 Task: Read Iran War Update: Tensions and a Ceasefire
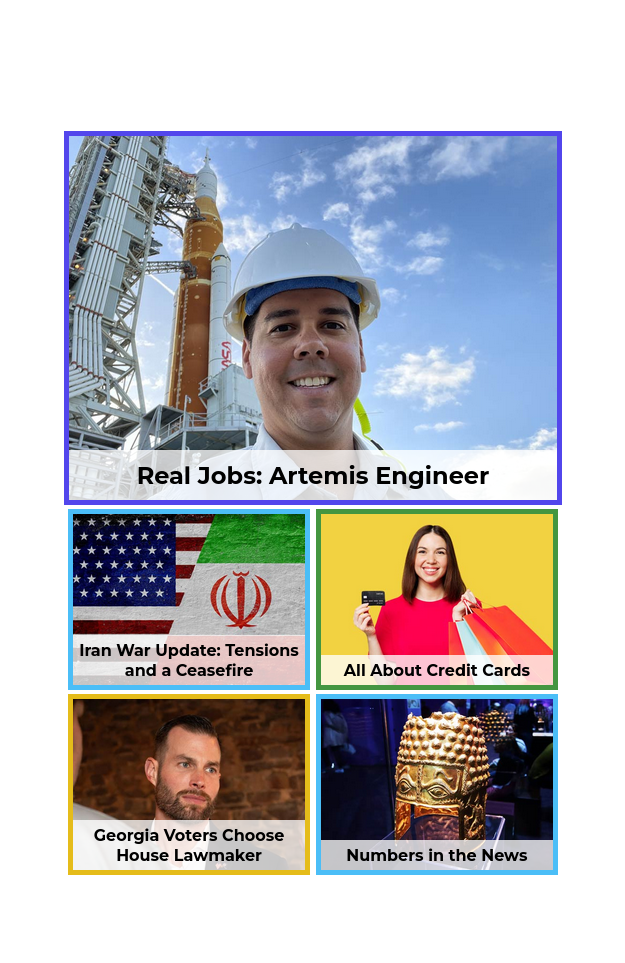[x=189, y=599]
